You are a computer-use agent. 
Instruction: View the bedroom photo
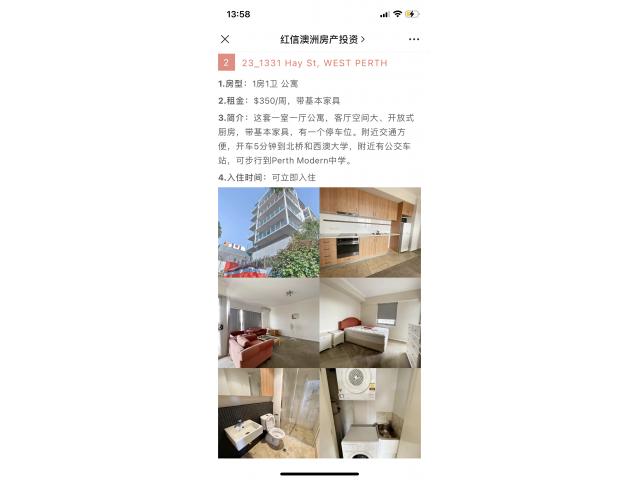370,322
